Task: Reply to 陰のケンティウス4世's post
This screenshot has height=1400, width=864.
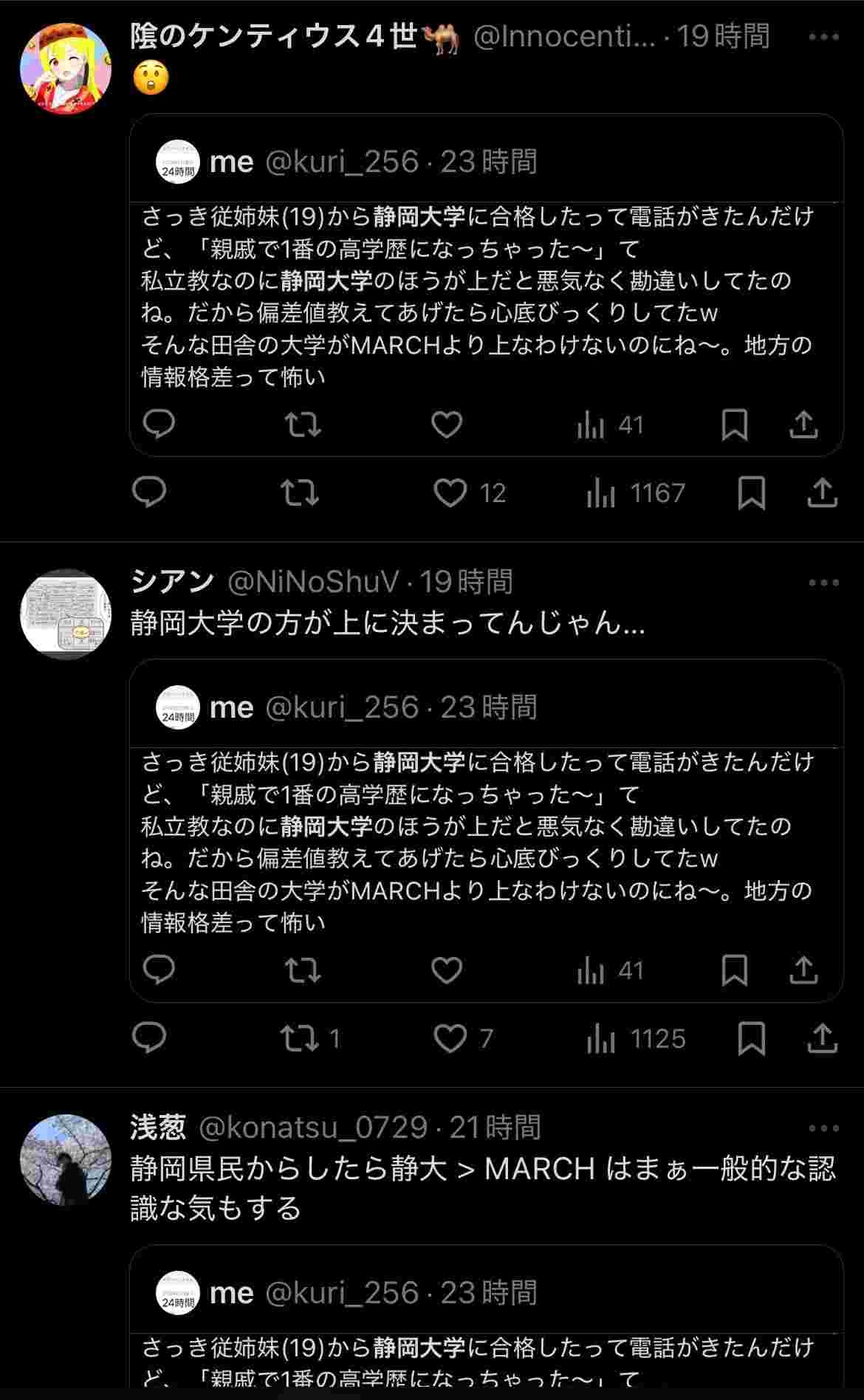Action: (149, 493)
